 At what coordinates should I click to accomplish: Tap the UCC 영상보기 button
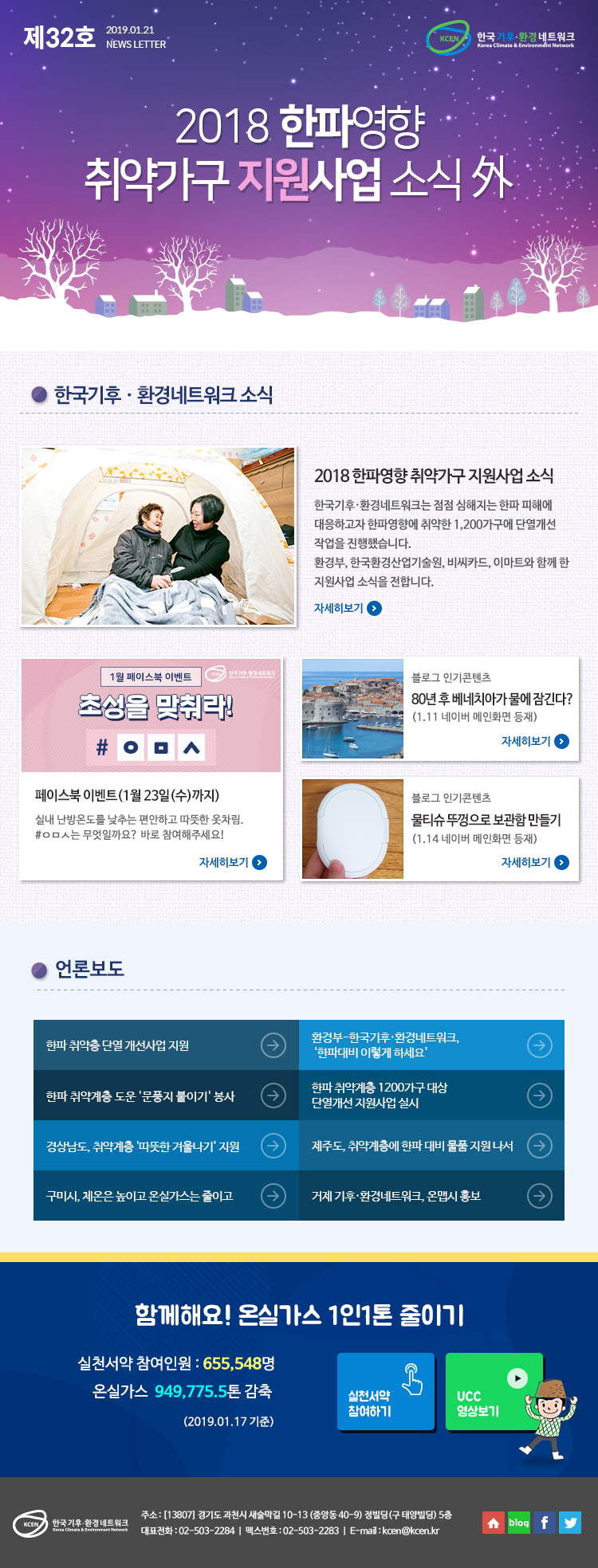pyautogui.click(x=494, y=1391)
